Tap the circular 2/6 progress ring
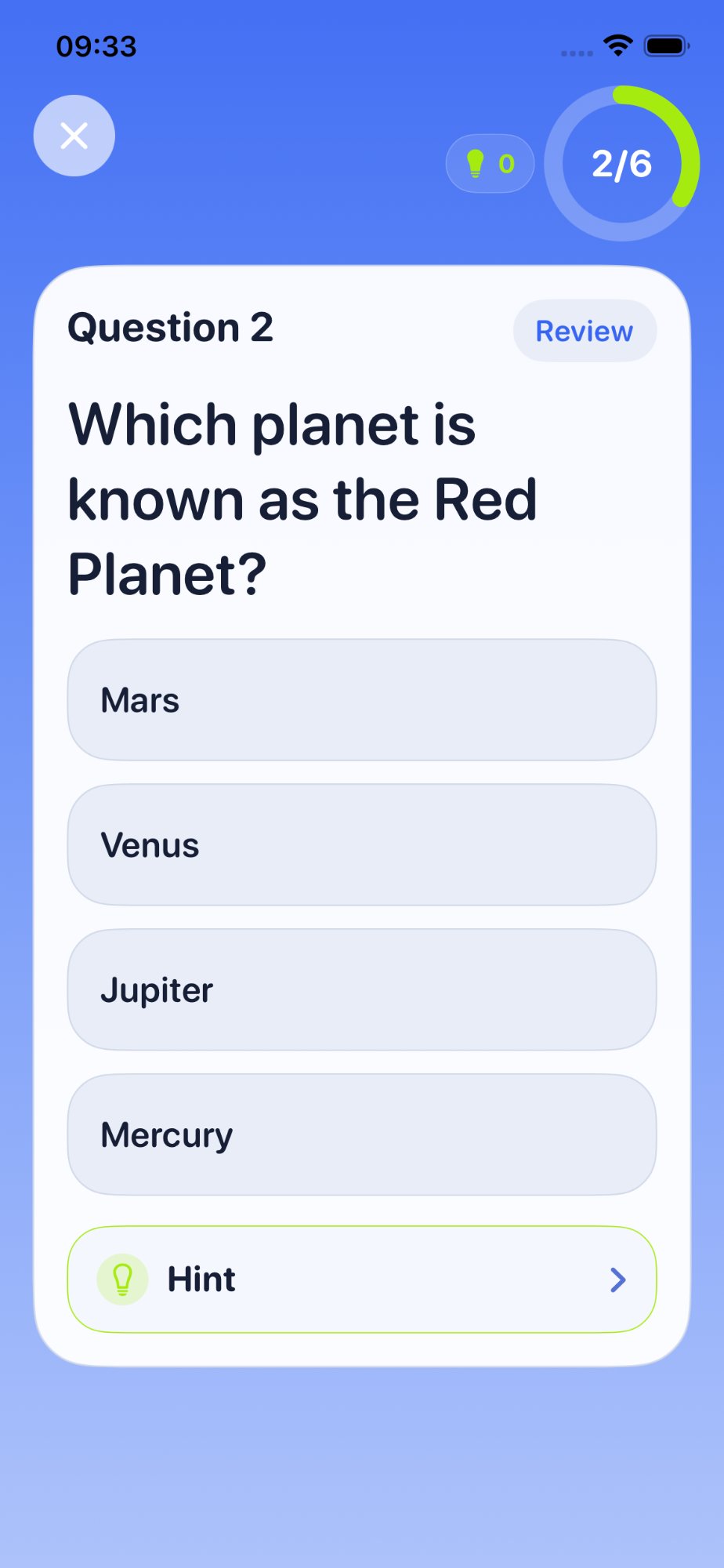This screenshot has width=724, height=1568. click(x=621, y=163)
